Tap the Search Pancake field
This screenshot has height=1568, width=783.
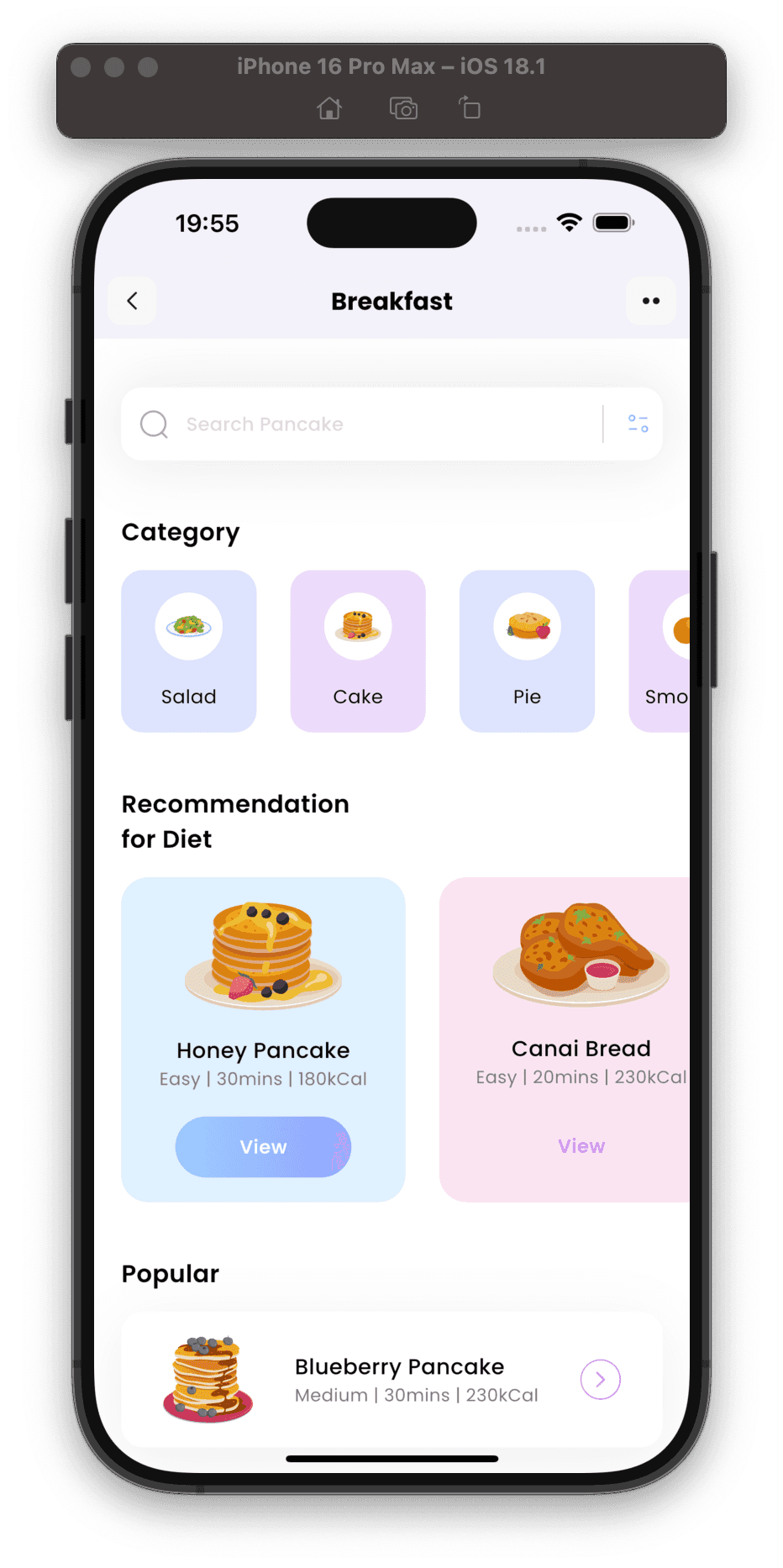pos(370,424)
